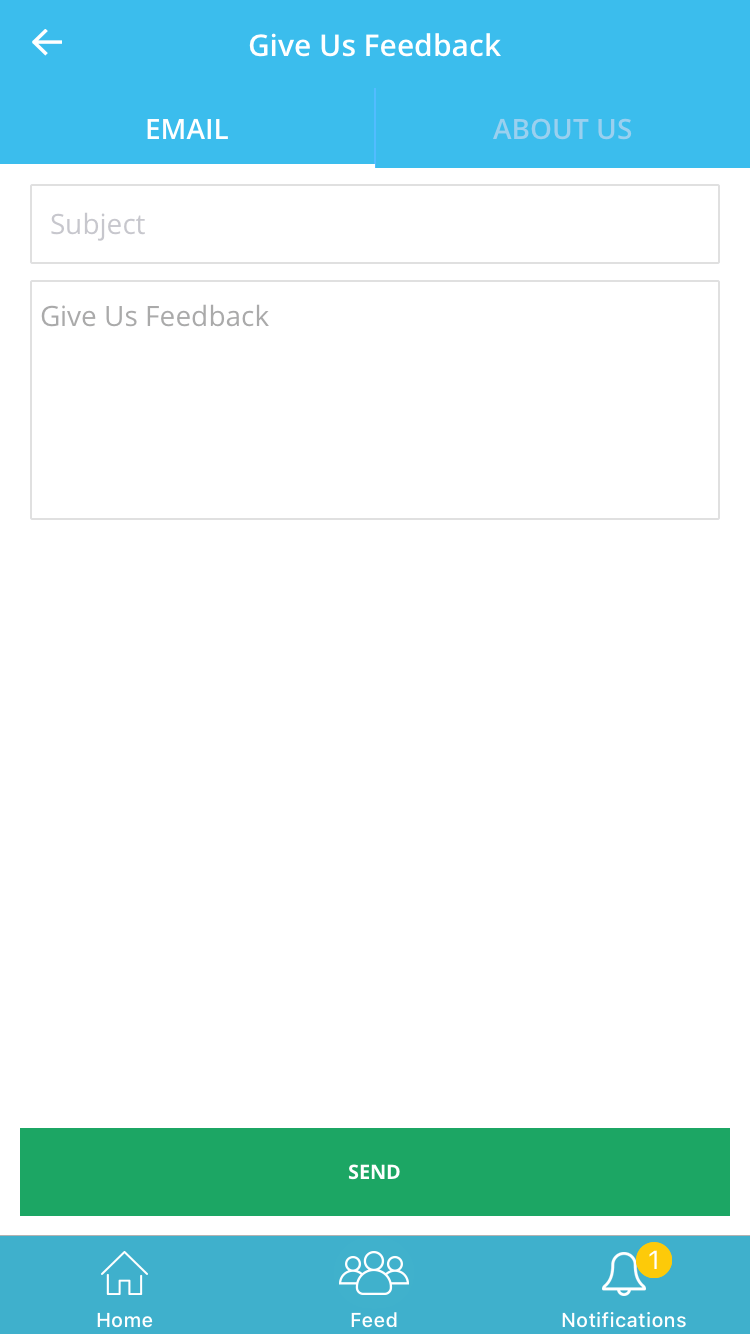The image size is (750, 1334).
Task: Open the Home tab
Action: click(125, 1288)
